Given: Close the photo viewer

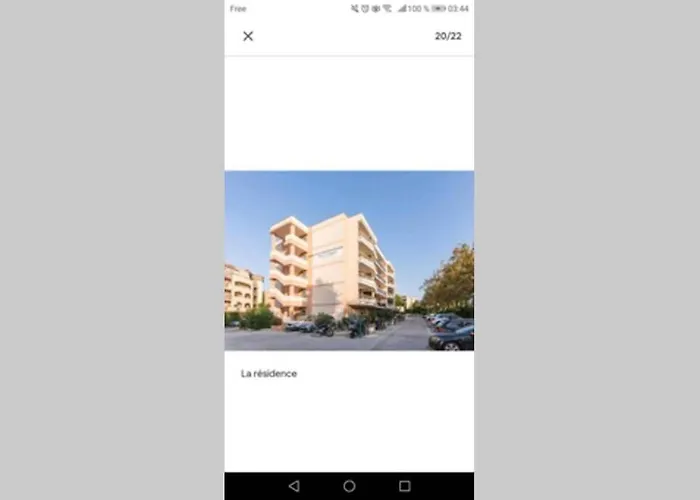Looking at the screenshot, I should (x=248, y=36).
